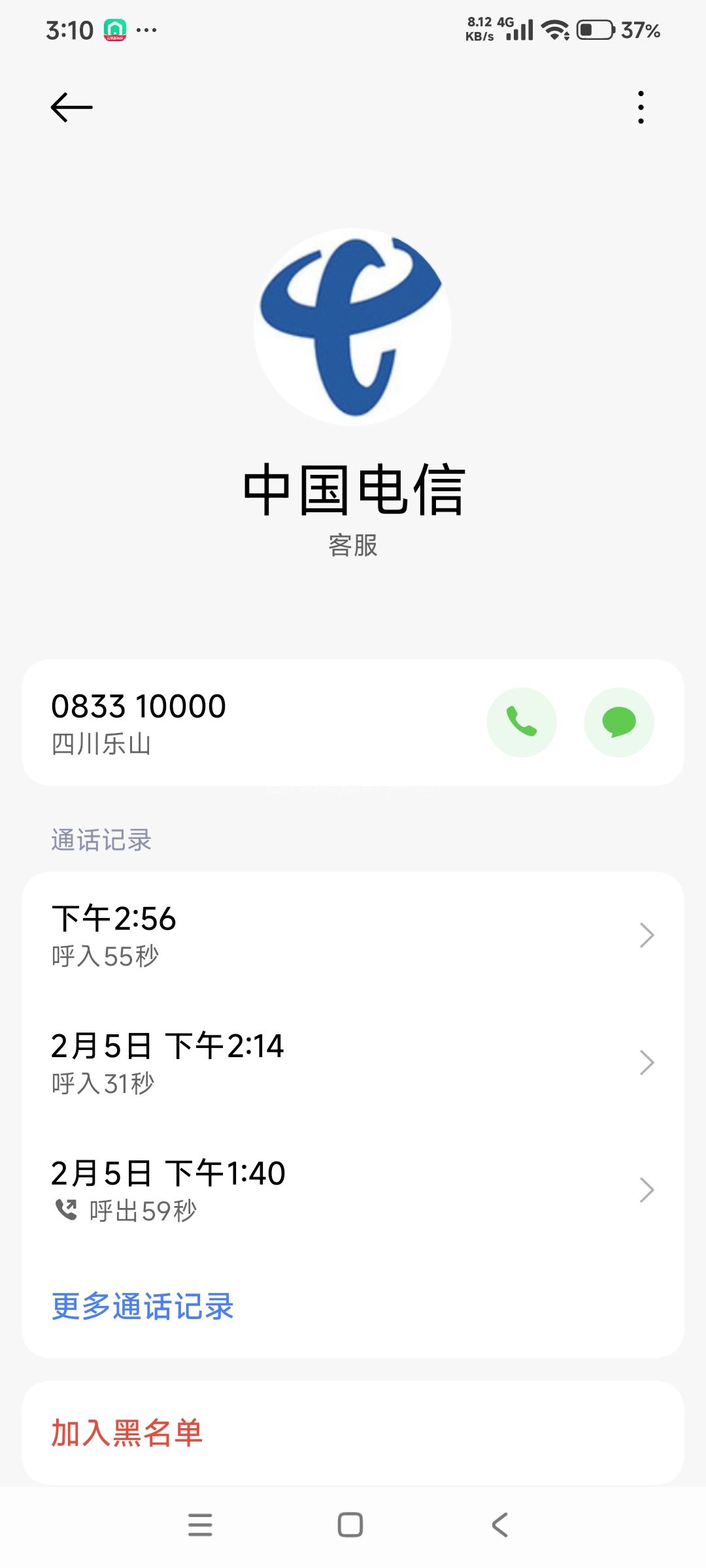The height and width of the screenshot is (1568, 706).
Task: Open the 下午2:56 incoming call record
Action: click(x=353, y=935)
